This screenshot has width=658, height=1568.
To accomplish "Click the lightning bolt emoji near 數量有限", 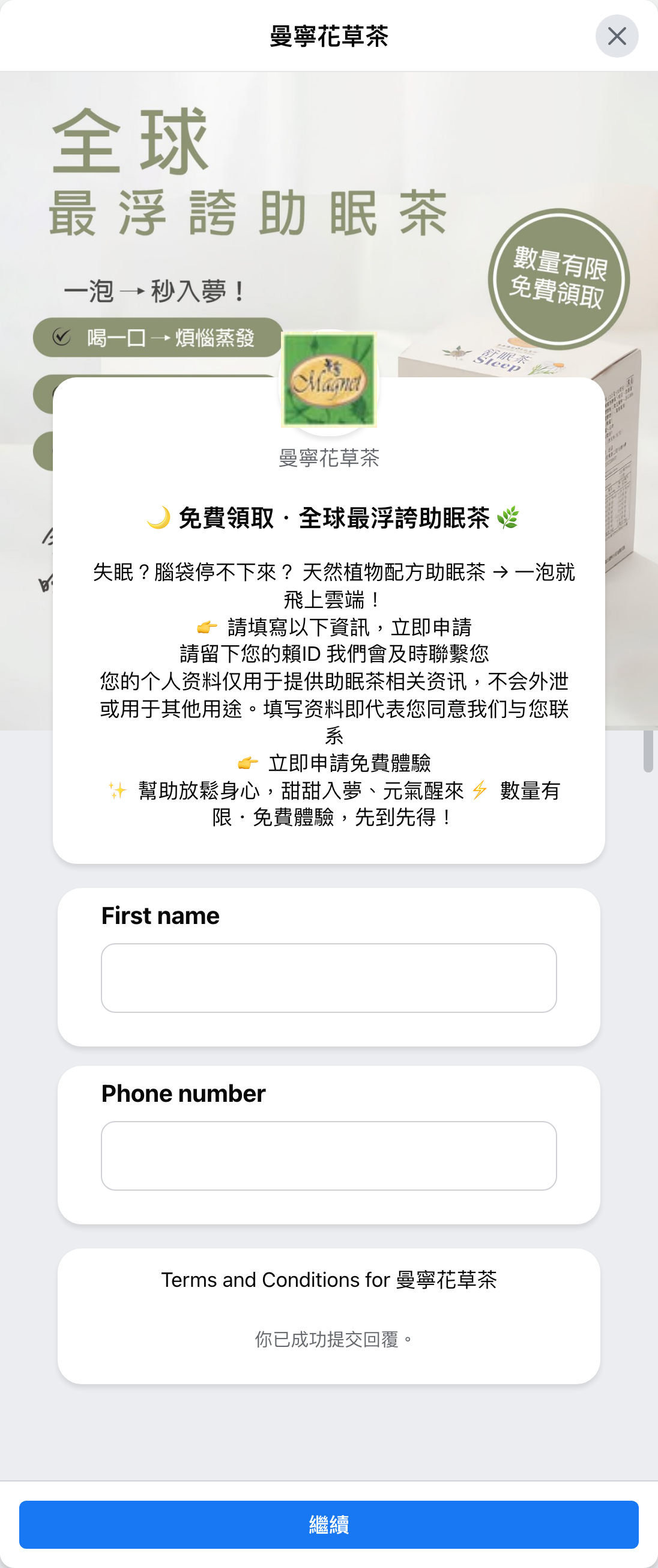I will (480, 791).
